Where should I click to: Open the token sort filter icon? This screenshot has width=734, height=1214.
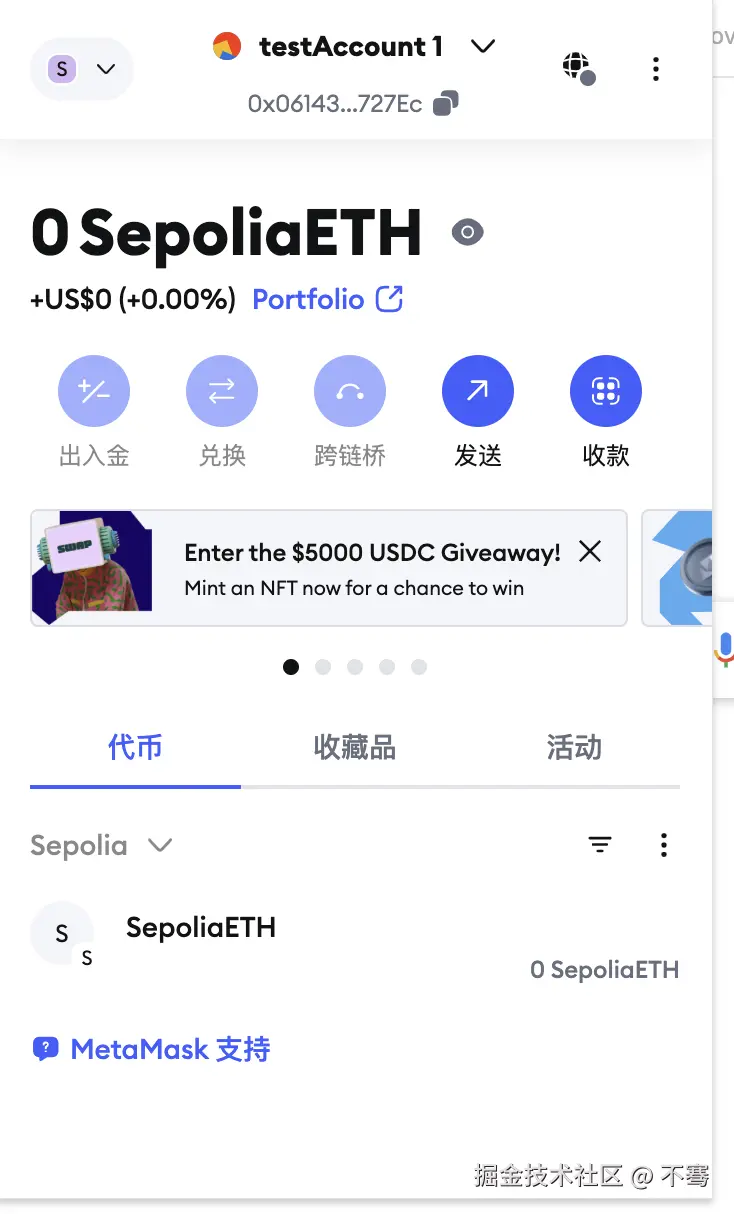(600, 846)
